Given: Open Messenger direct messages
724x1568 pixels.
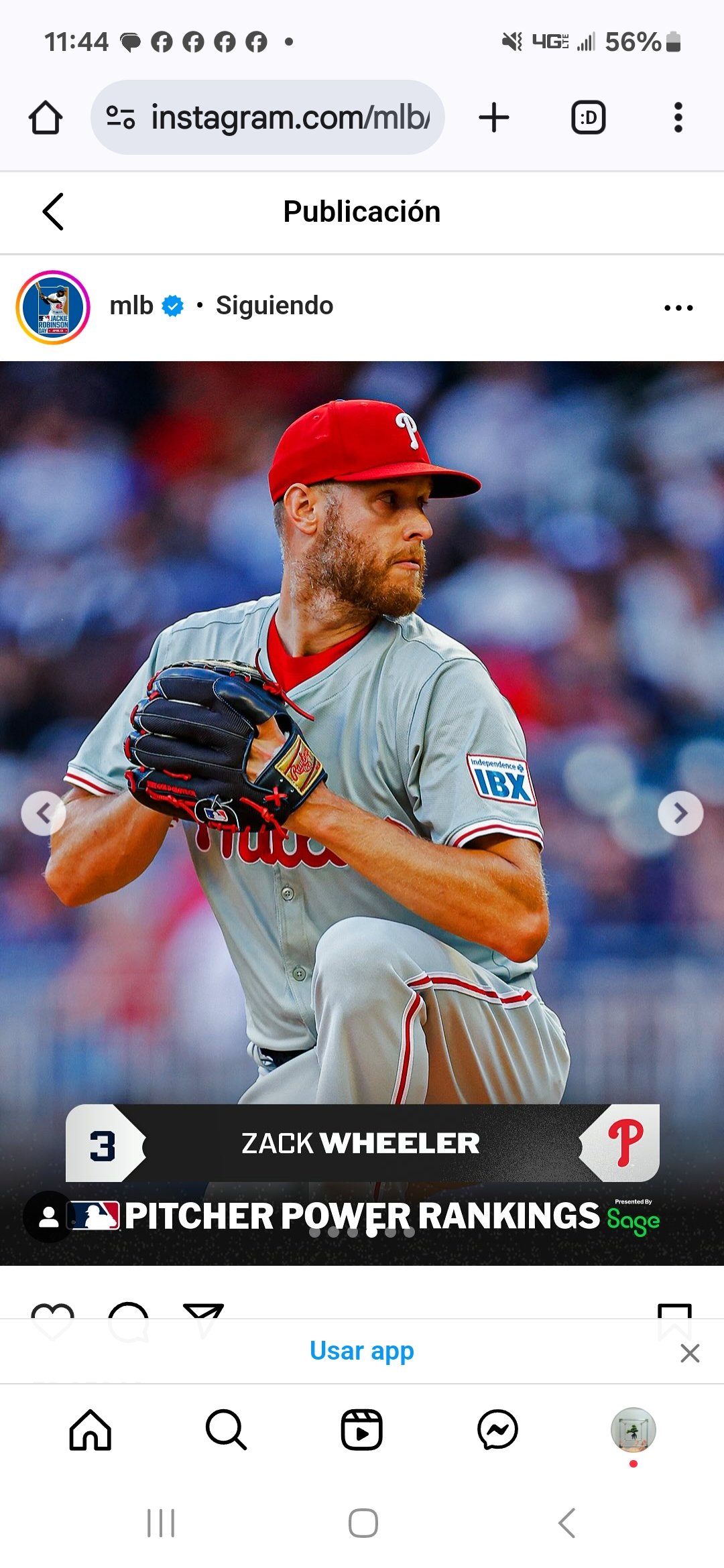Looking at the screenshot, I should [497, 1430].
